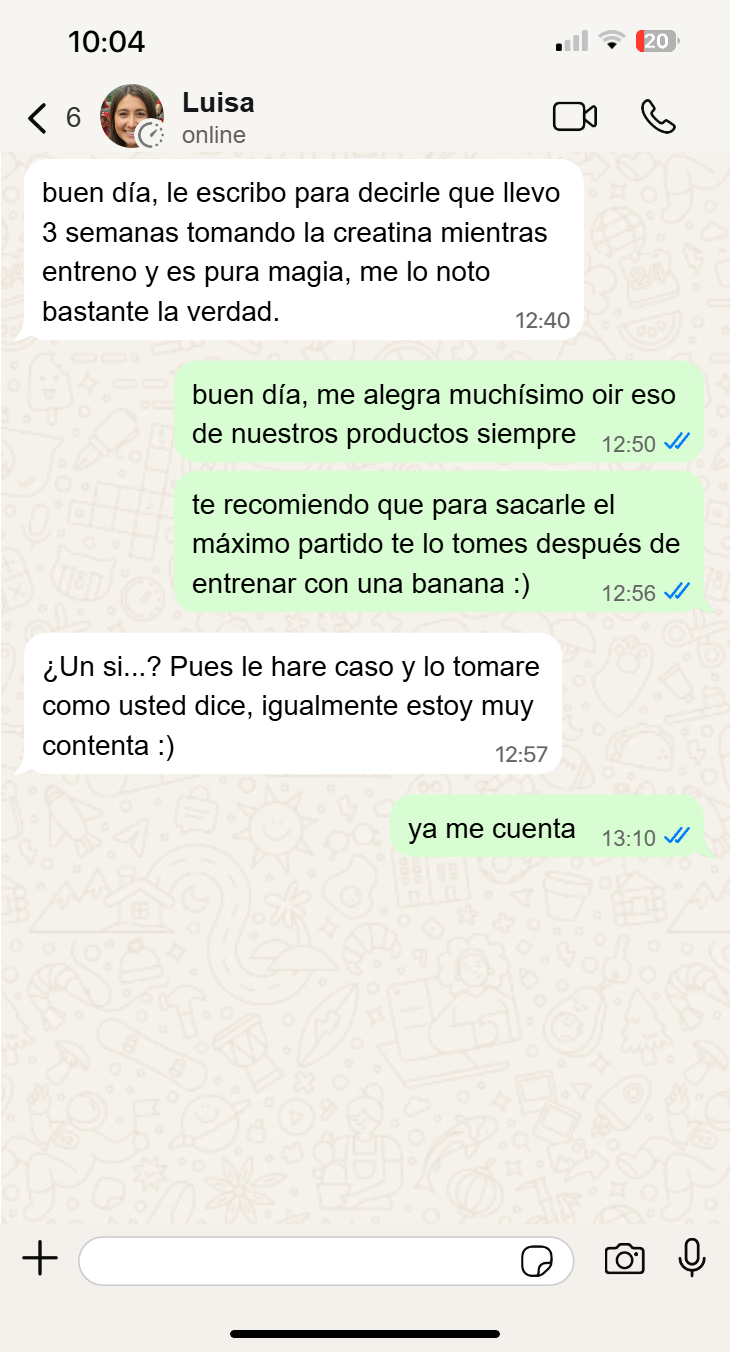Open the camera to send a photo

624,1259
